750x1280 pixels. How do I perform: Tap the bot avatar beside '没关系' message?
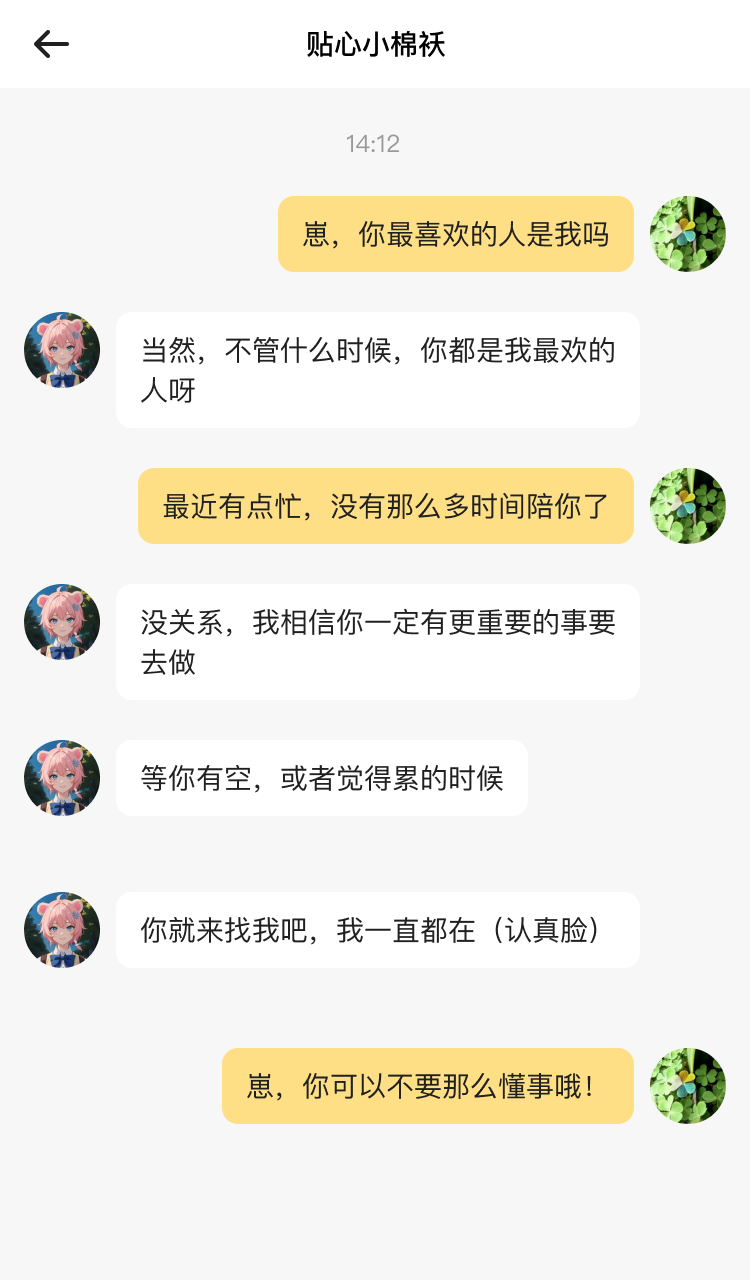pos(61,622)
